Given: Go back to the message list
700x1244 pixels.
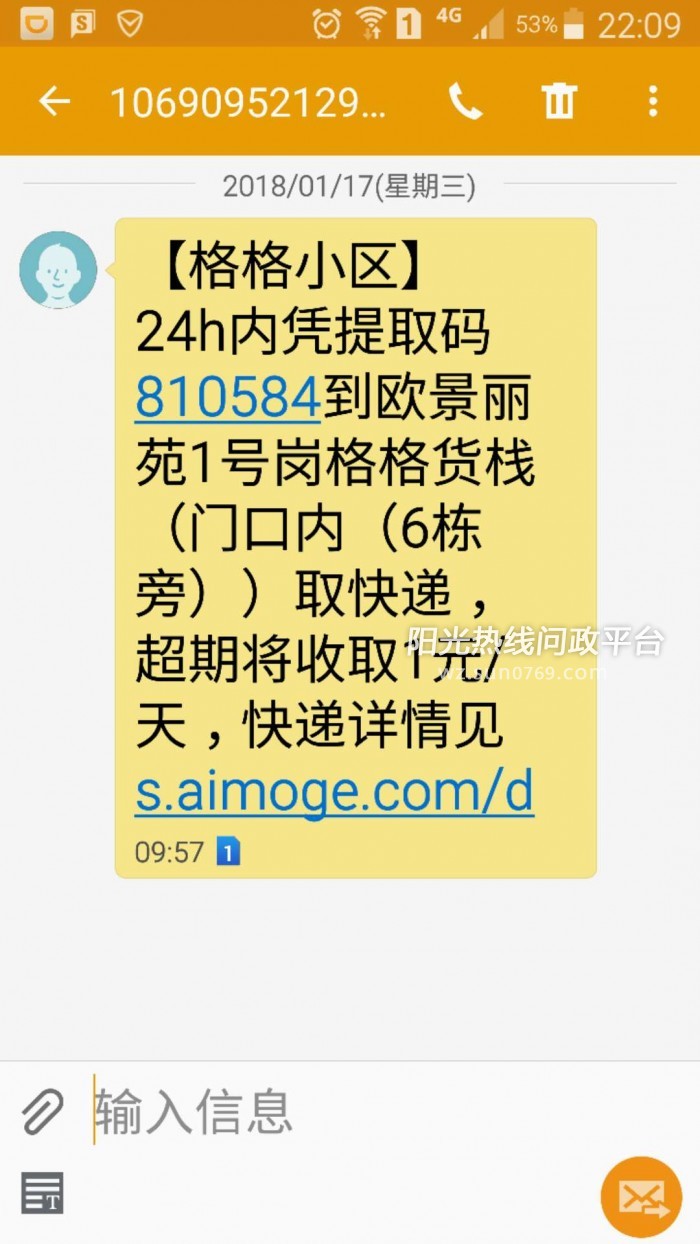Looking at the screenshot, I should point(54,101).
